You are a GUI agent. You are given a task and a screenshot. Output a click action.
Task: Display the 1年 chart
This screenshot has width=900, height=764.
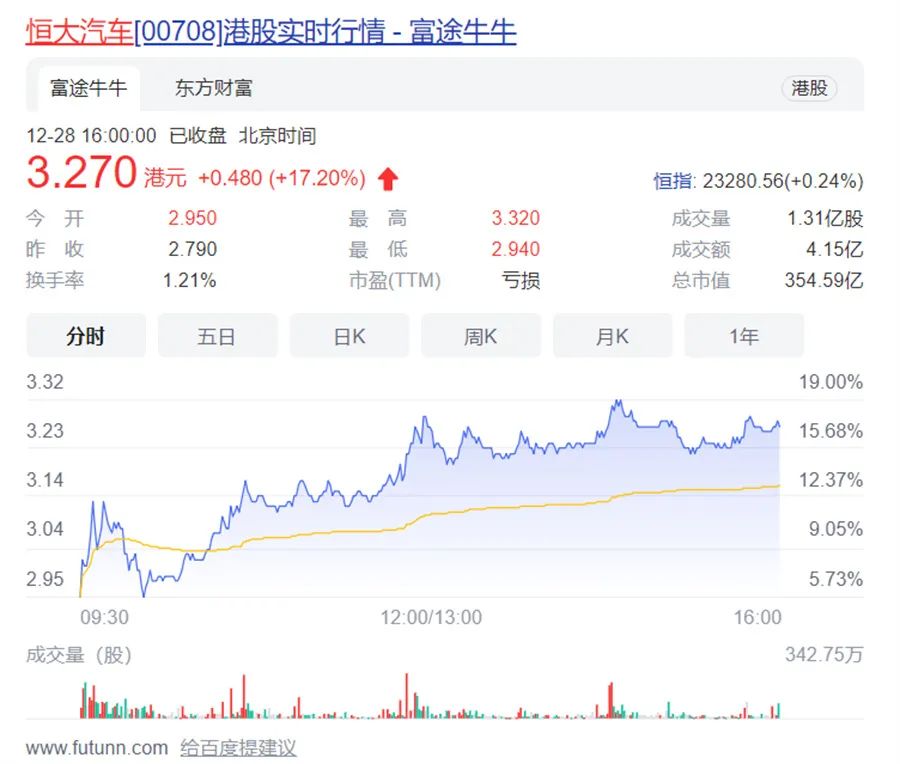[x=743, y=336]
